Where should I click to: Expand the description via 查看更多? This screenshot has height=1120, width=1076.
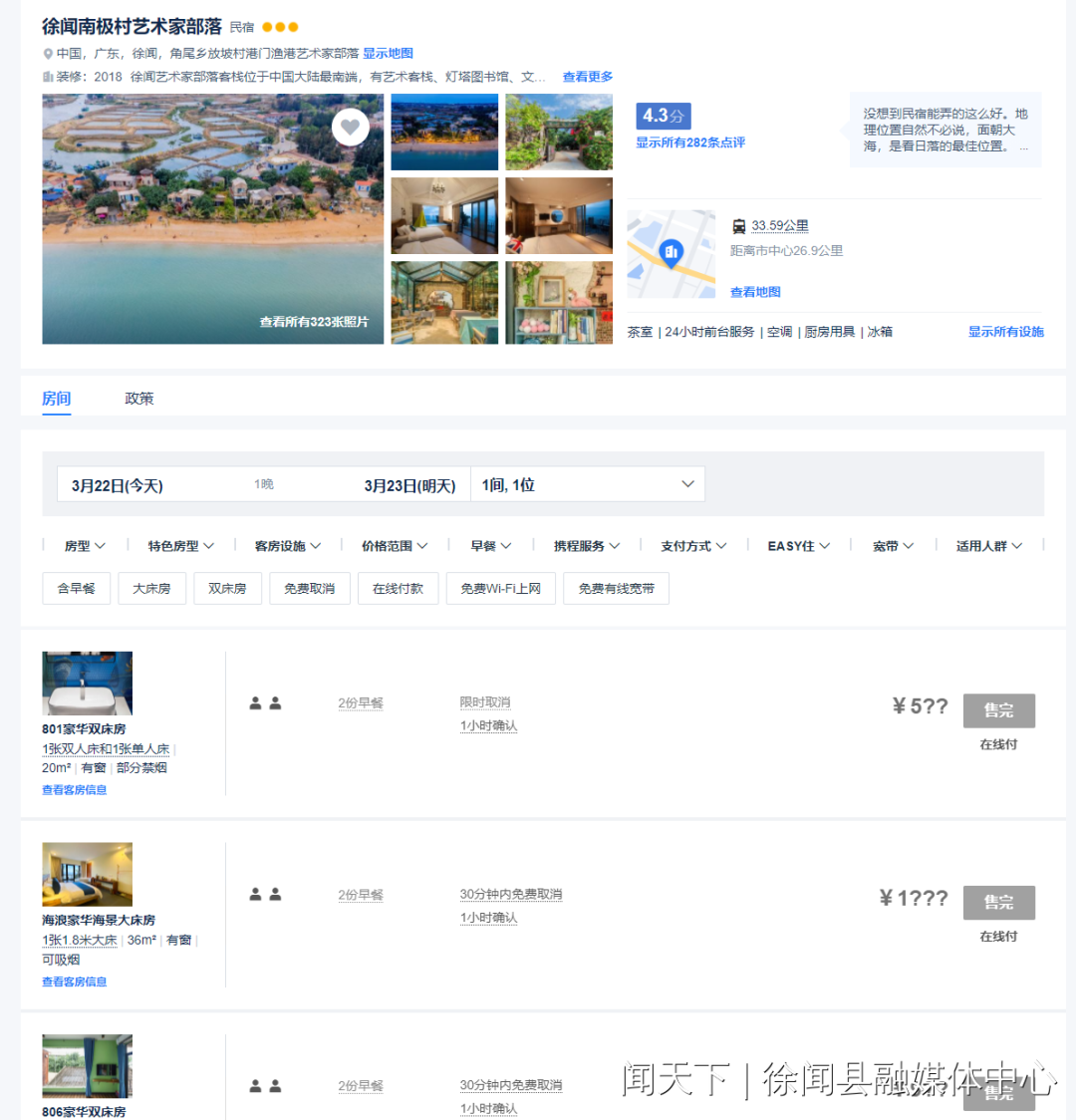pyautogui.click(x=588, y=77)
